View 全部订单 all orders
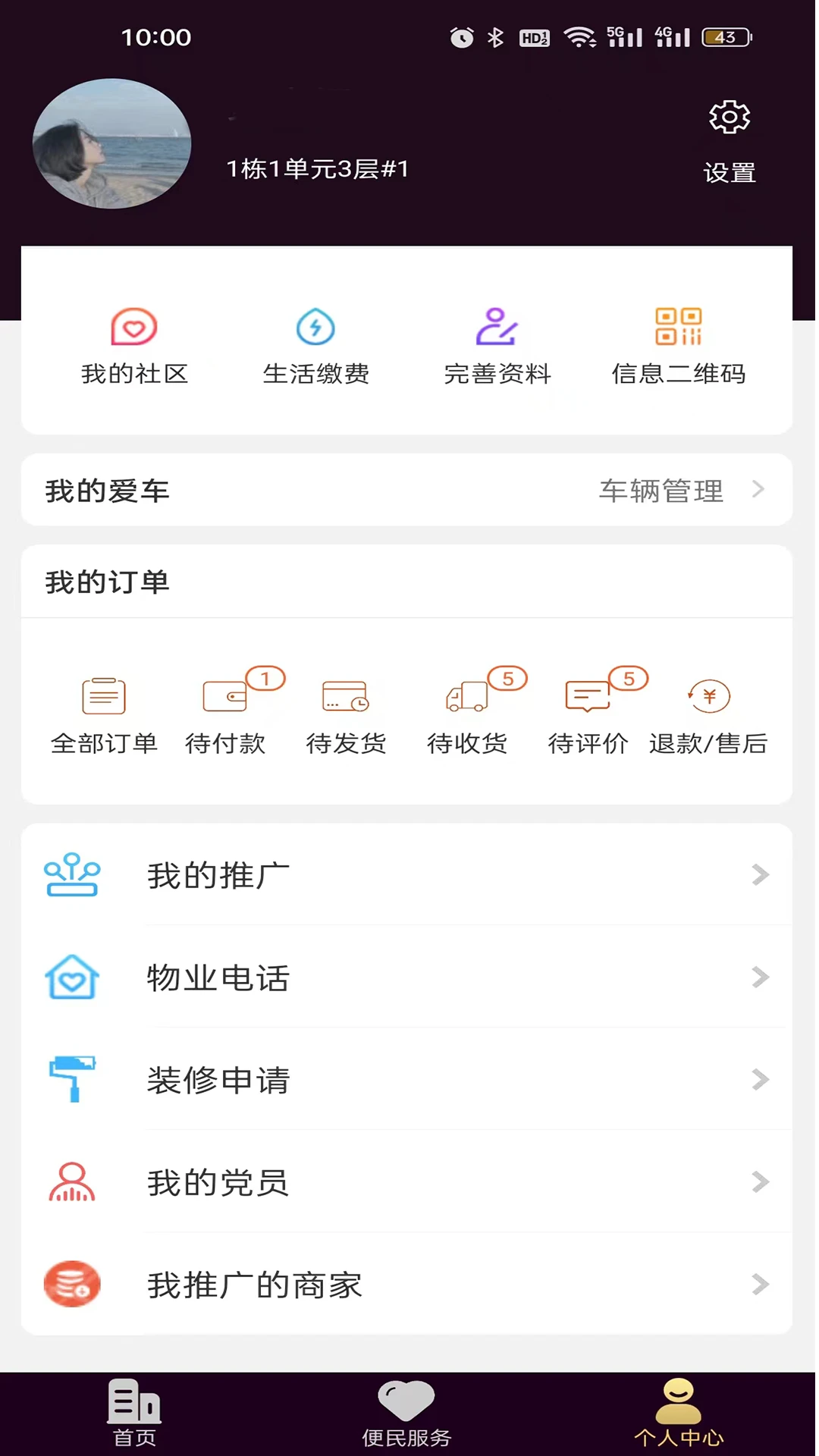Screen dimensions: 819x1456 [103, 713]
